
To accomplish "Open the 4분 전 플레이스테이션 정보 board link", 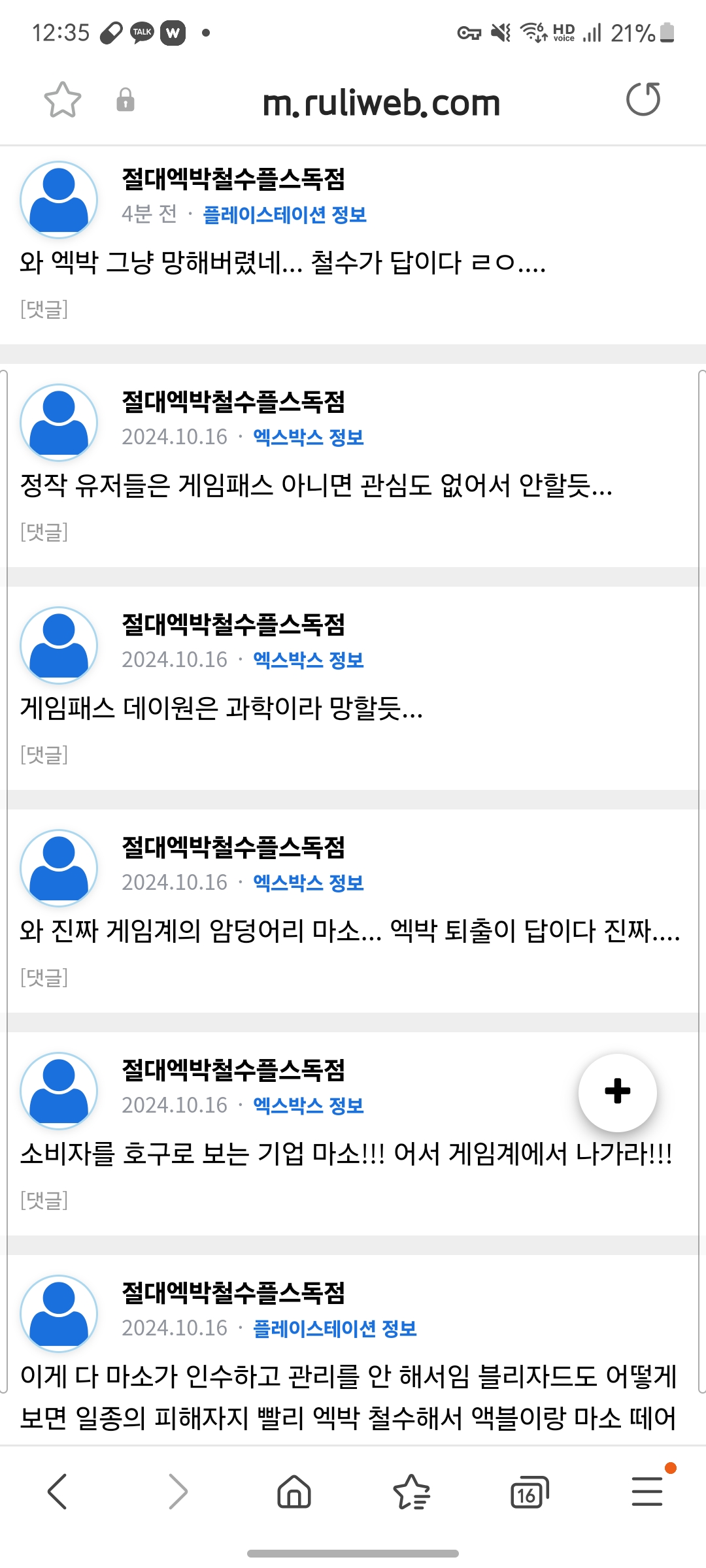I will tap(284, 214).
